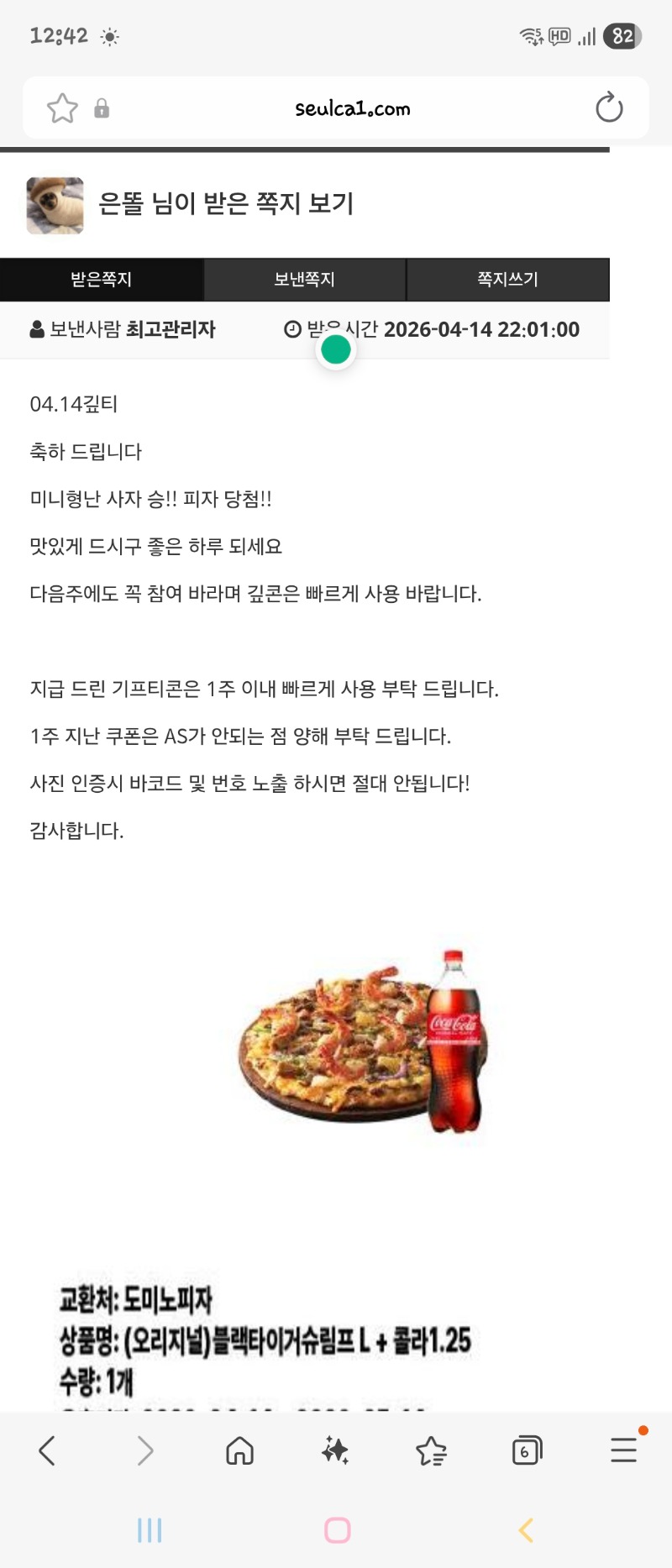Bookmark this page with the star icon
This screenshot has height=1568, width=672.
tap(62, 108)
